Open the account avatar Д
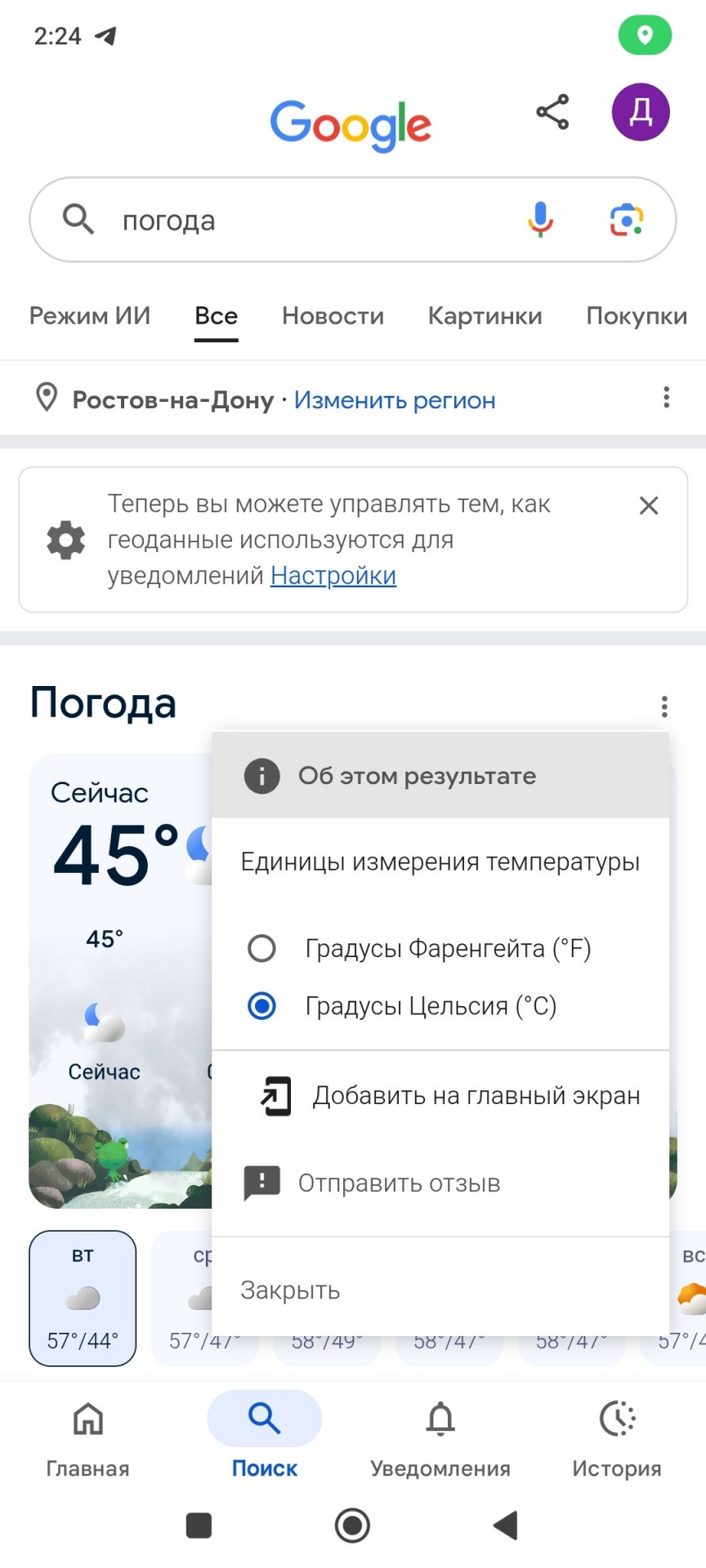Viewport: 706px width, 1568px height. [x=641, y=112]
